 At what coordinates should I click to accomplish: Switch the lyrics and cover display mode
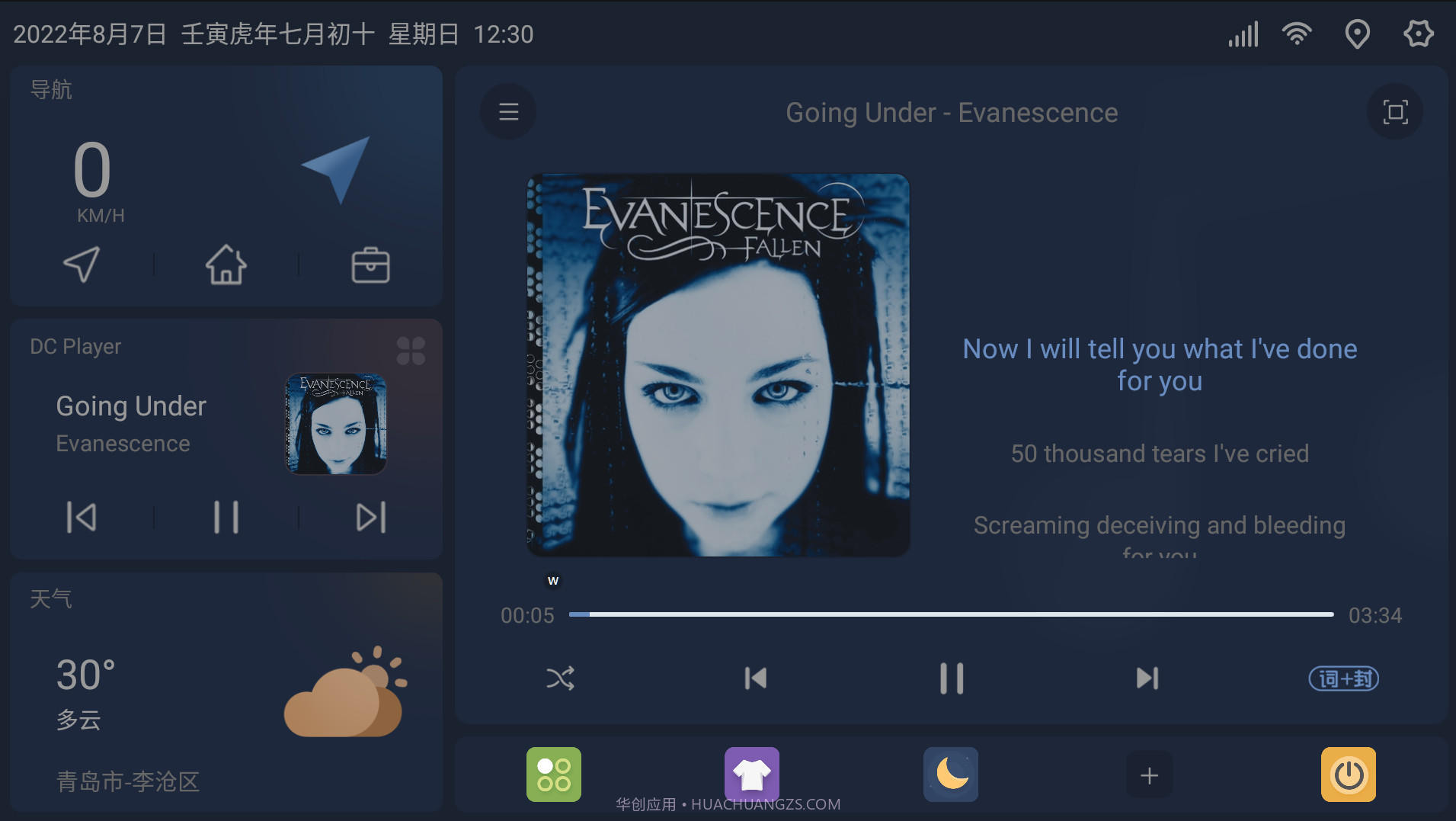[x=1343, y=678]
